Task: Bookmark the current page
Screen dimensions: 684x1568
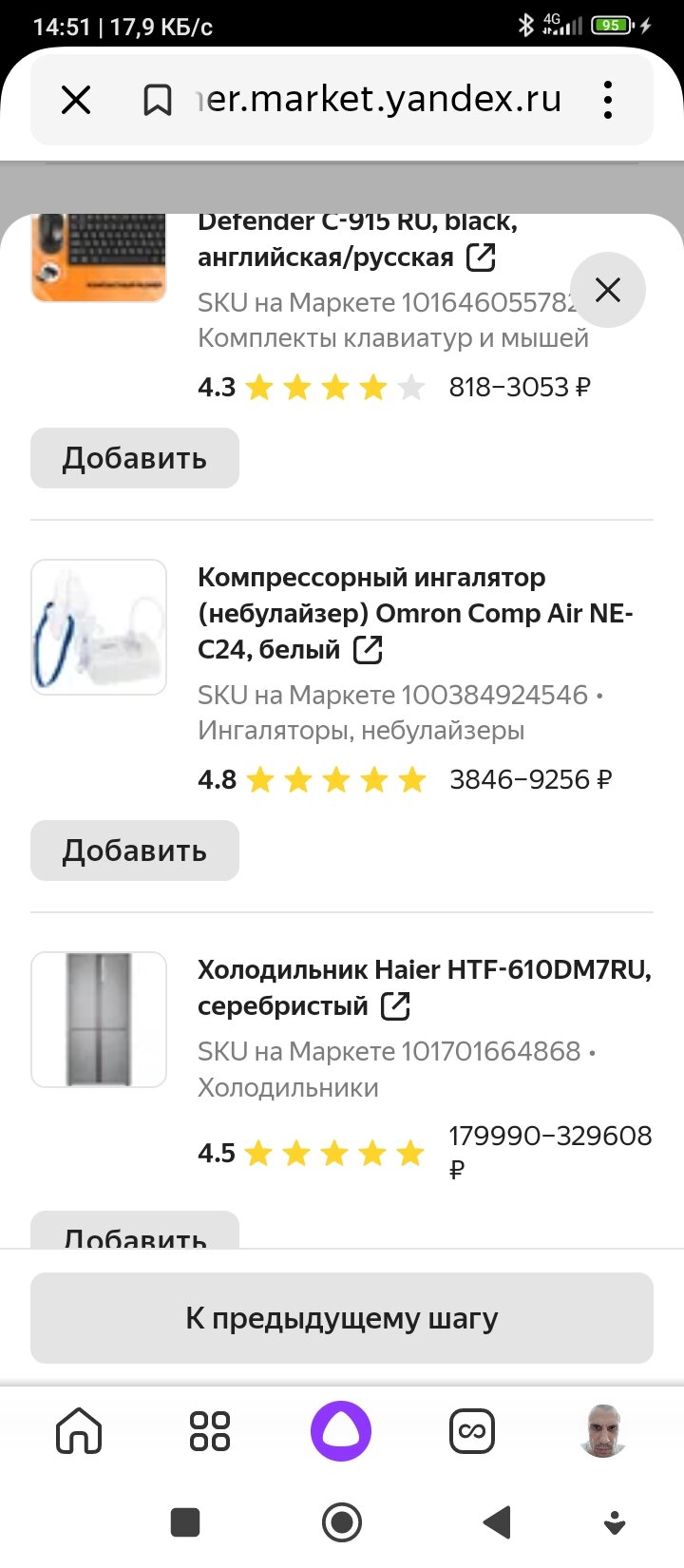Action: tap(158, 100)
